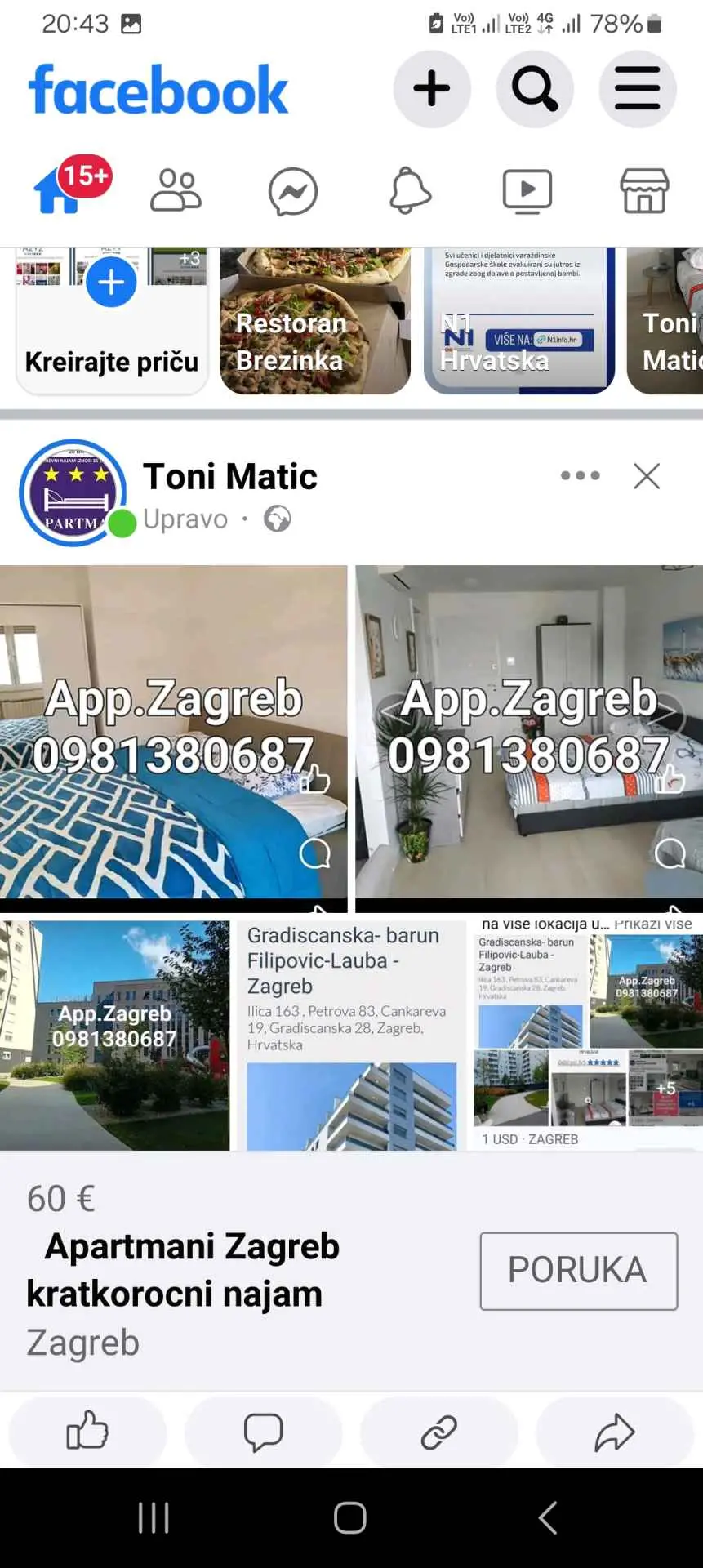Screen dimensions: 703x1568
Task: Open the Messenger tab
Action: [292, 192]
